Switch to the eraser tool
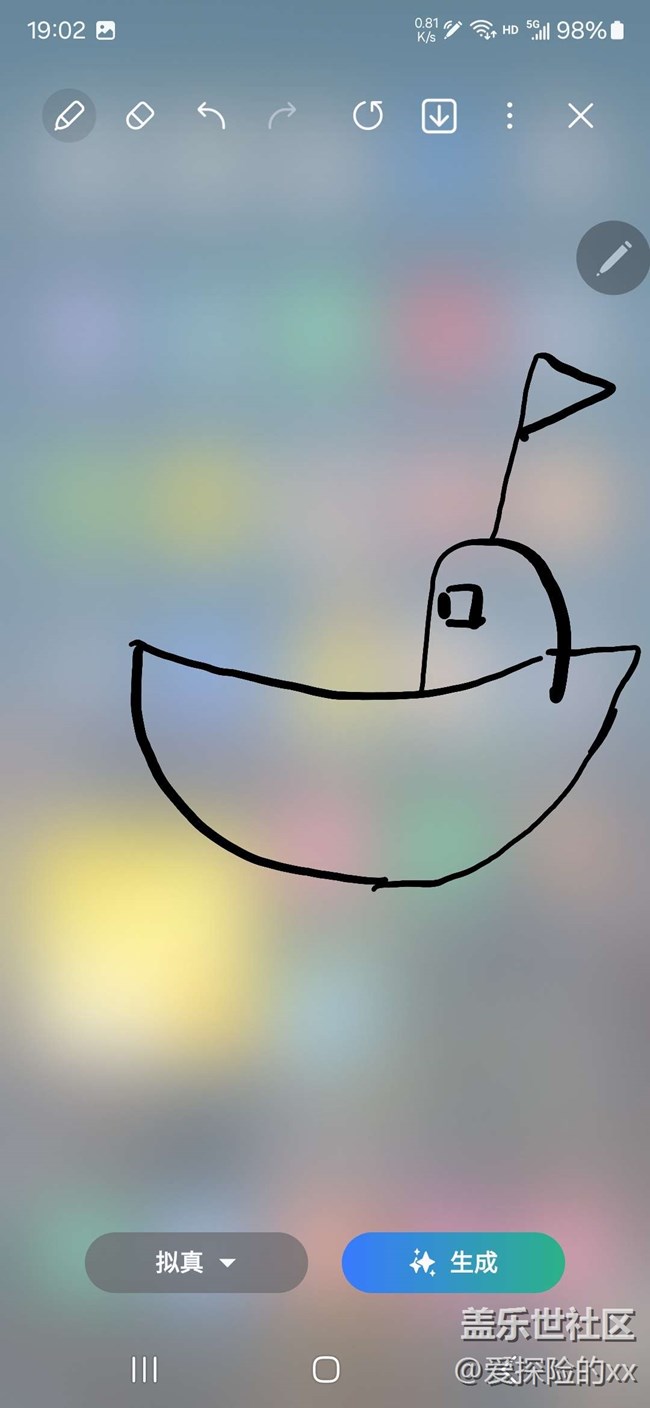This screenshot has width=650, height=1408. (x=140, y=116)
